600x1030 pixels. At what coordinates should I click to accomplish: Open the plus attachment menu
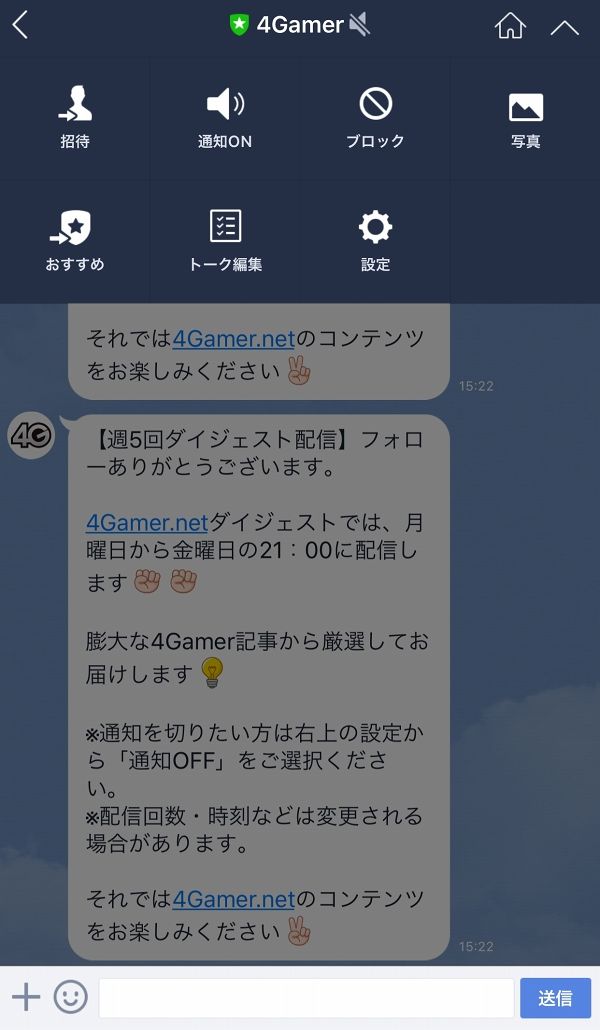tap(25, 996)
